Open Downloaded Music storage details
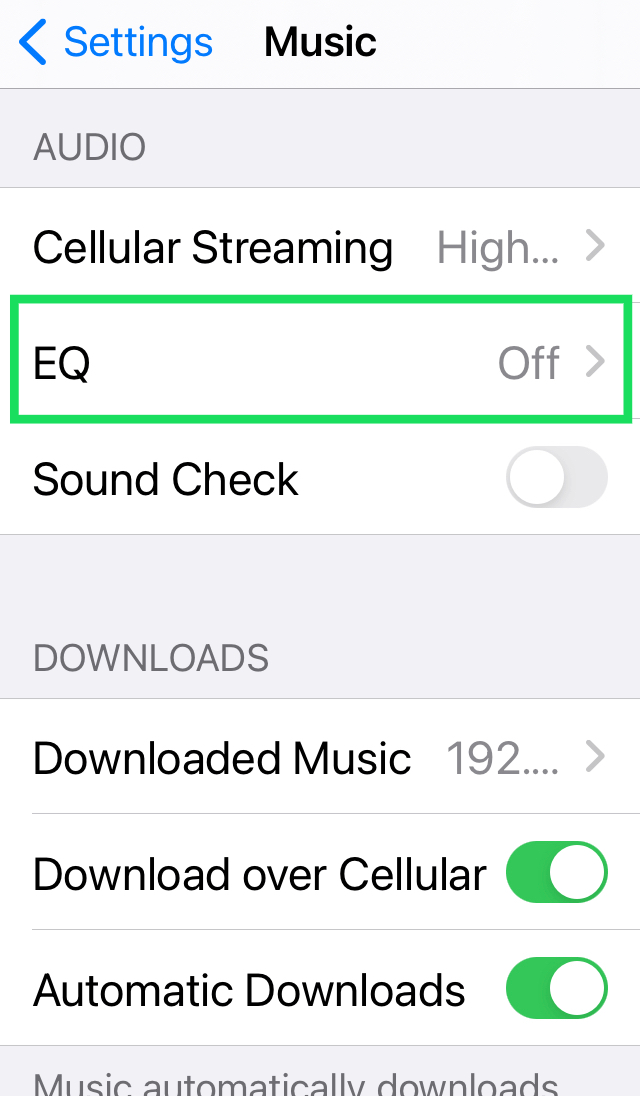640x1096 pixels. coord(320,756)
